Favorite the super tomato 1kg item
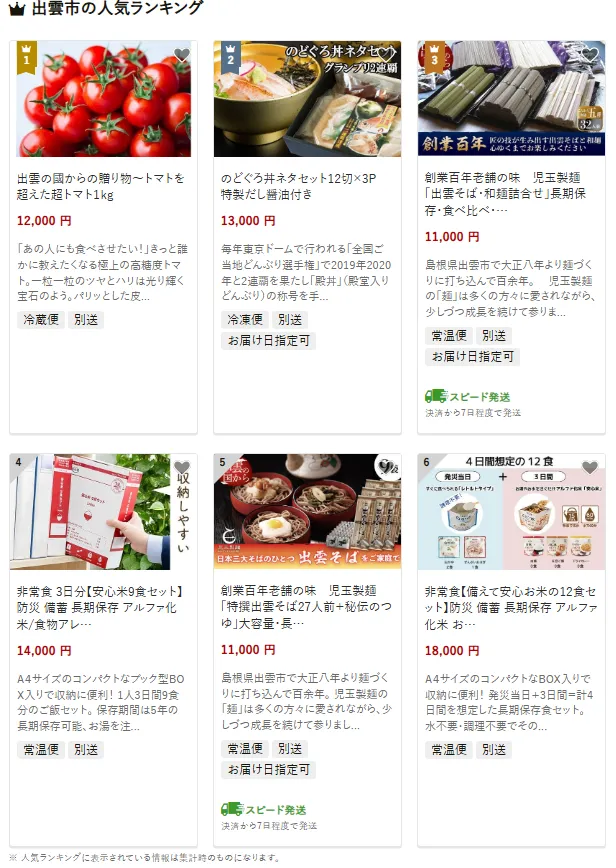Image resolution: width=616 pixels, height=868 pixels. (x=181, y=55)
